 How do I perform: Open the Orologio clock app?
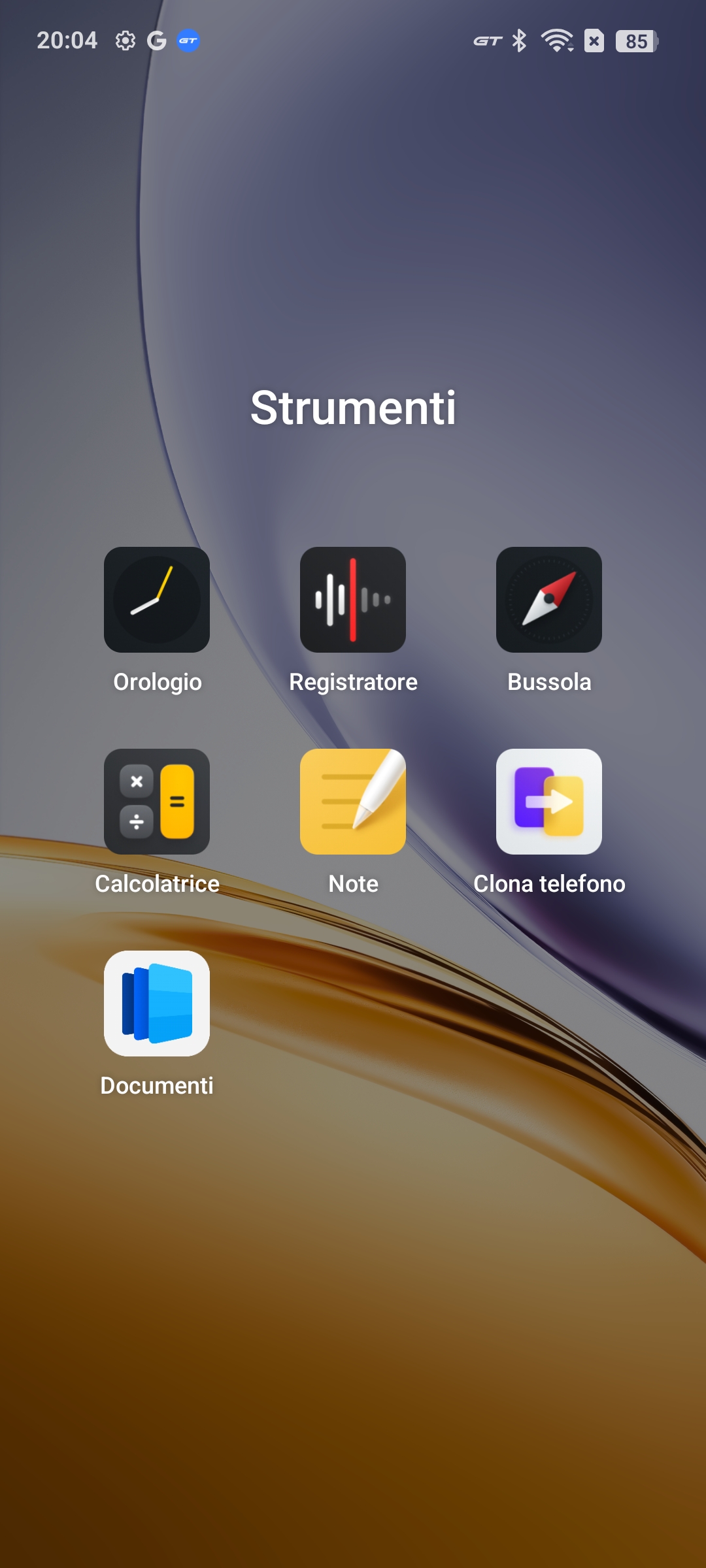(x=157, y=600)
